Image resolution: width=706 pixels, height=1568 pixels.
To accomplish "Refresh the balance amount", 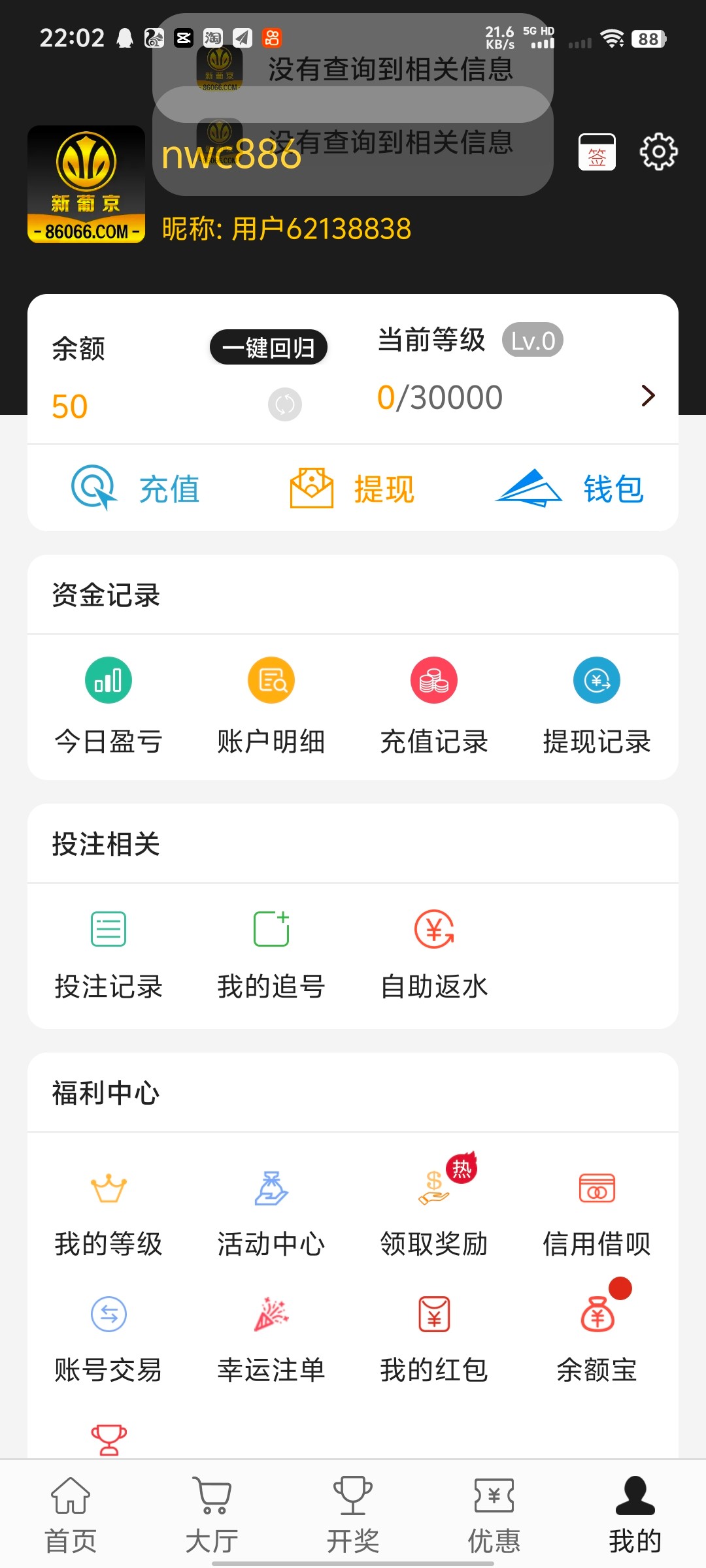I will coord(285,404).
